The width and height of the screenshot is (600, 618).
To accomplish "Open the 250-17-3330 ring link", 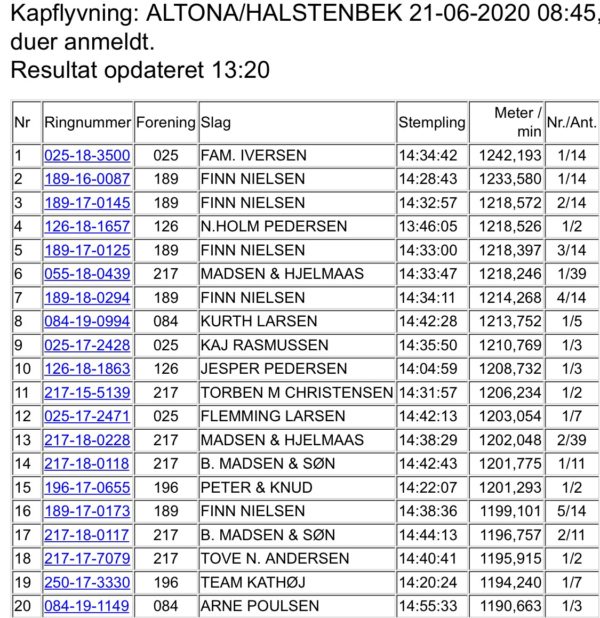I will click(x=86, y=583).
